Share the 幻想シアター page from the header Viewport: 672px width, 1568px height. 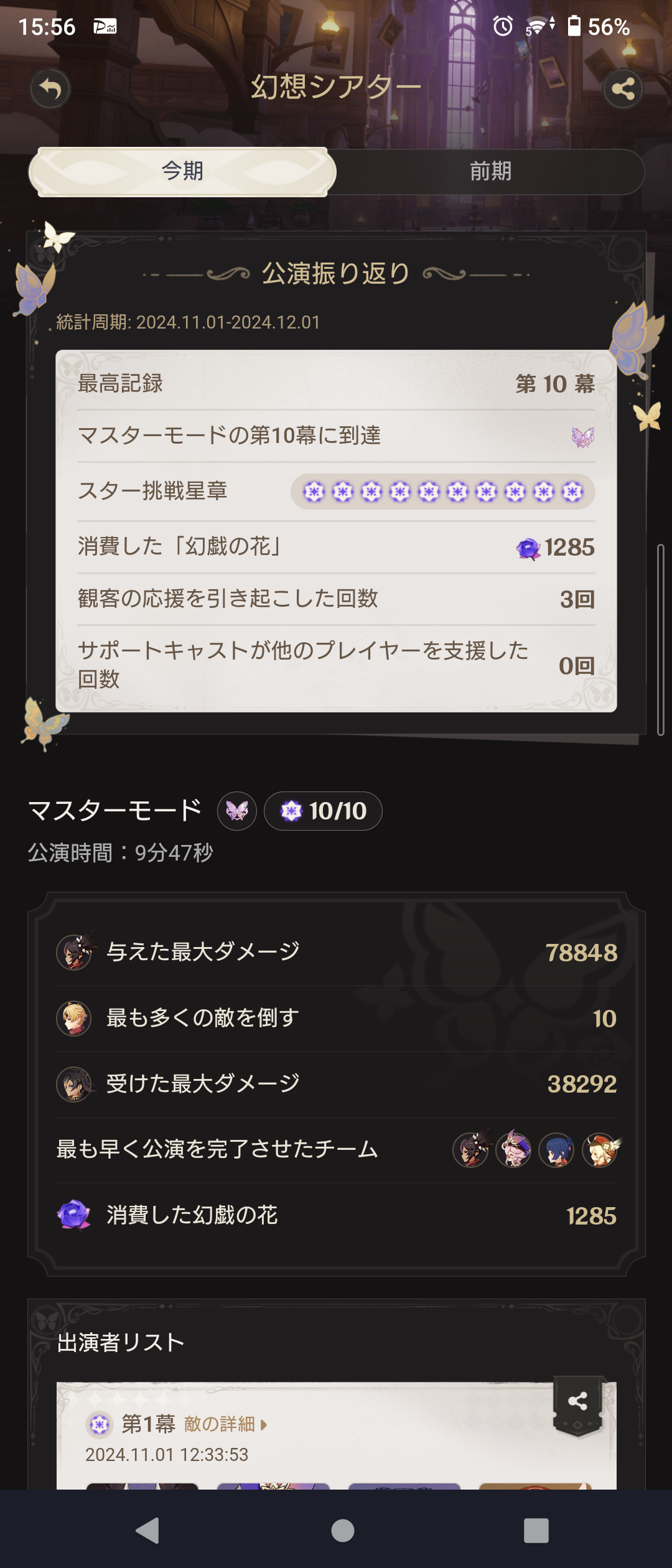(x=623, y=89)
